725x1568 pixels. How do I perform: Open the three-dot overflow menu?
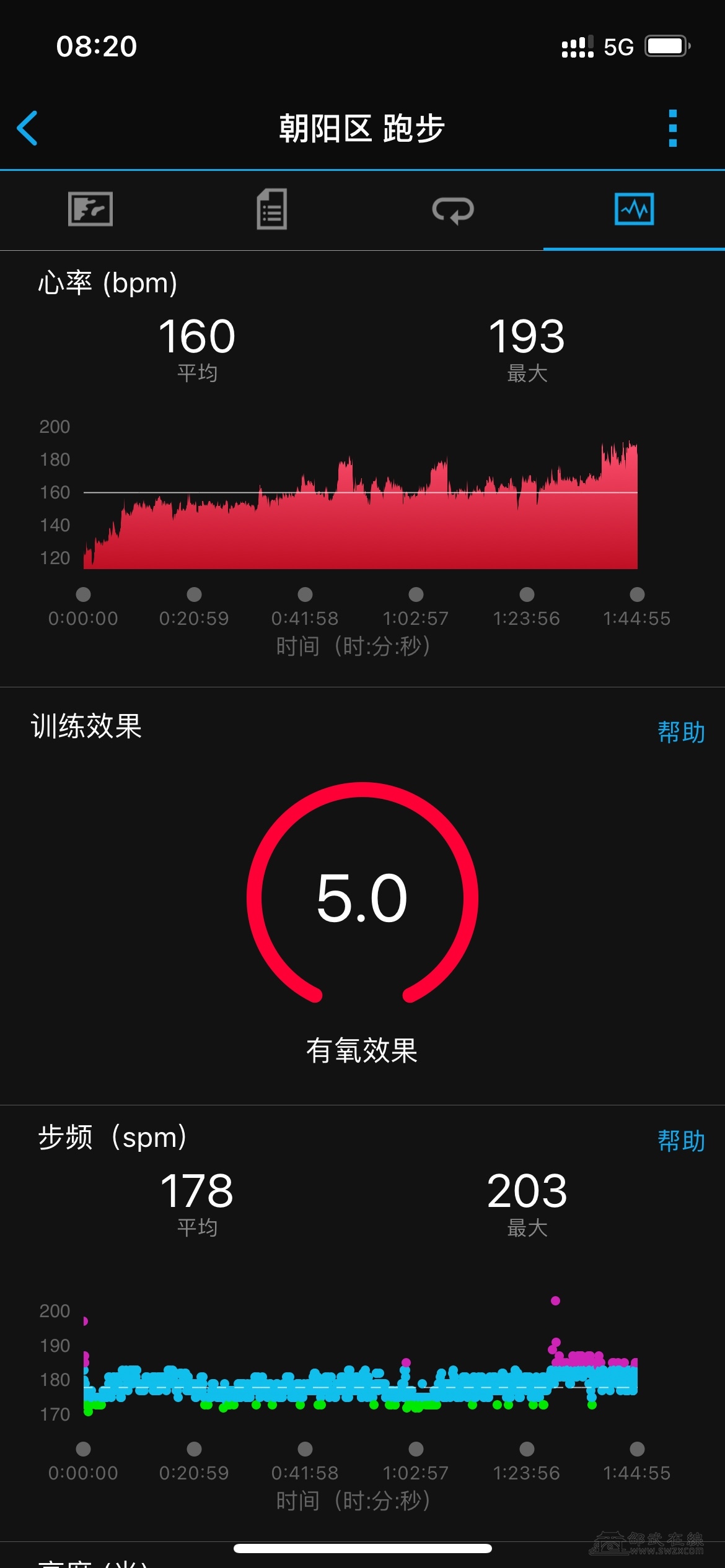[x=672, y=128]
